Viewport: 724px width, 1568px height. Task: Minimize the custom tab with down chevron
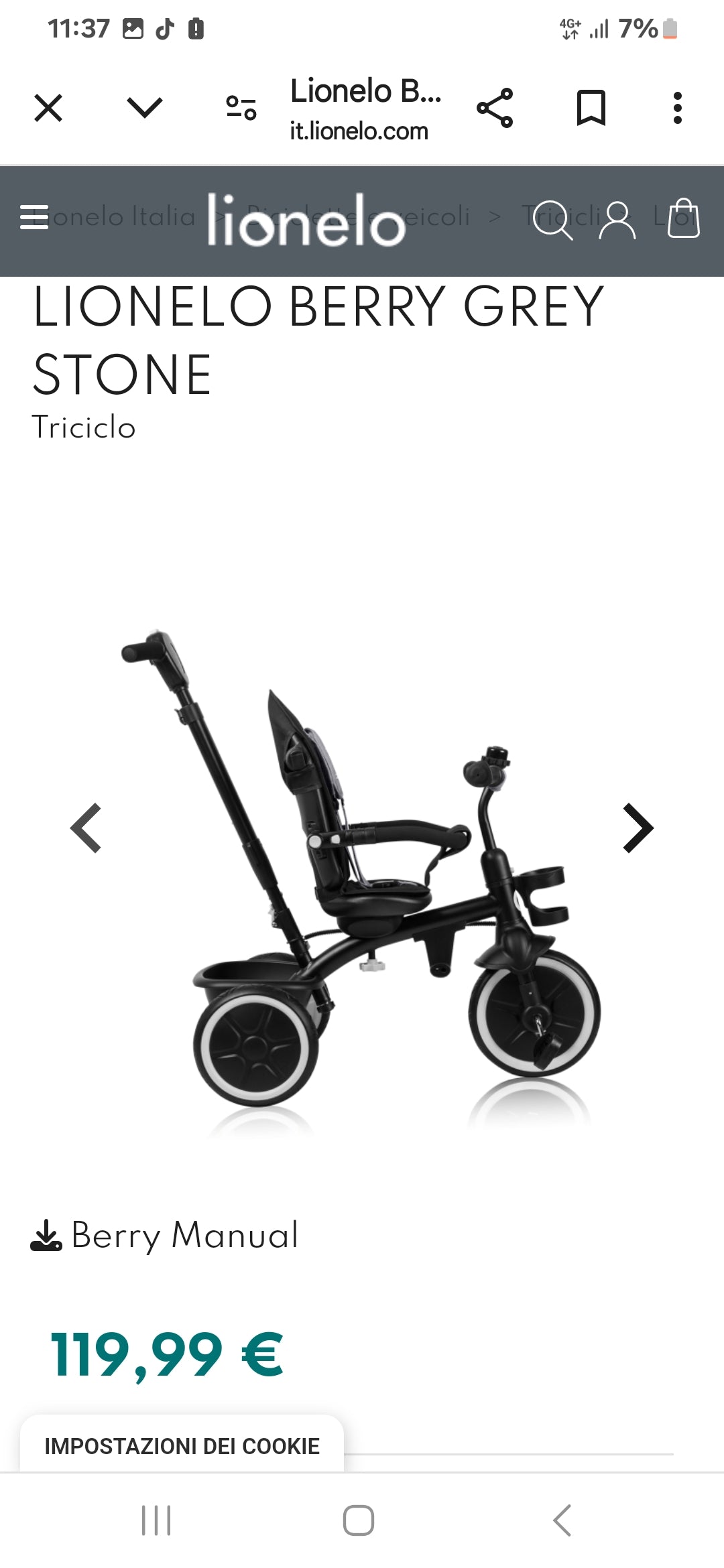pyautogui.click(x=145, y=107)
